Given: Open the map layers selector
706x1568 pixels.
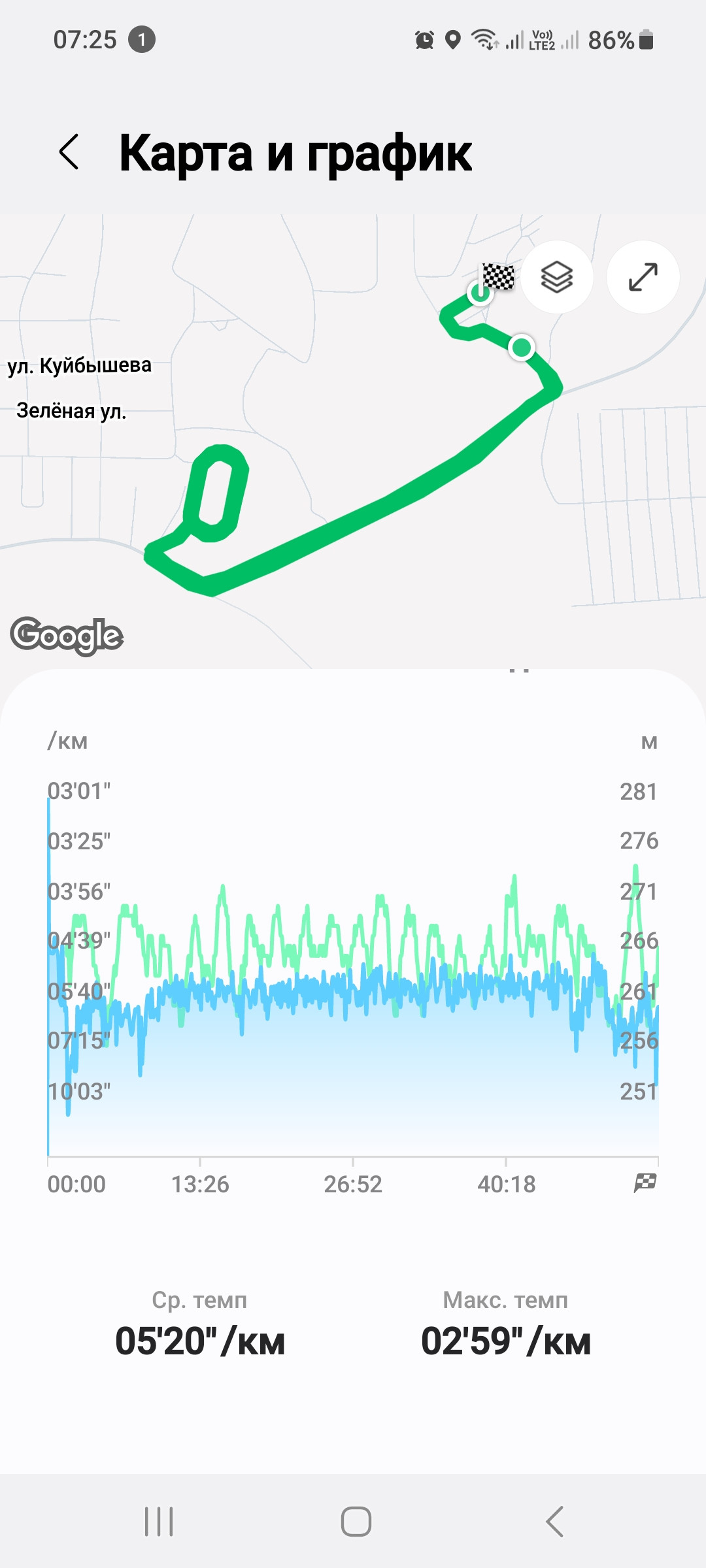Looking at the screenshot, I should coord(557,277).
